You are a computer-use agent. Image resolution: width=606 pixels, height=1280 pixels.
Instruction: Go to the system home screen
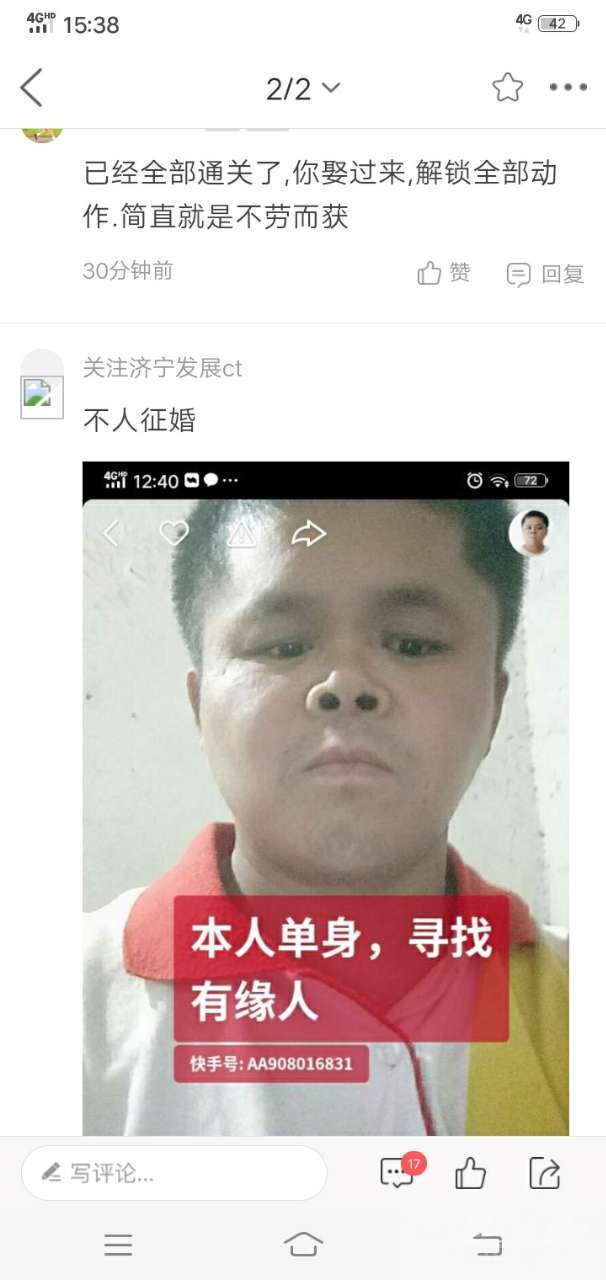[303, 1244]
